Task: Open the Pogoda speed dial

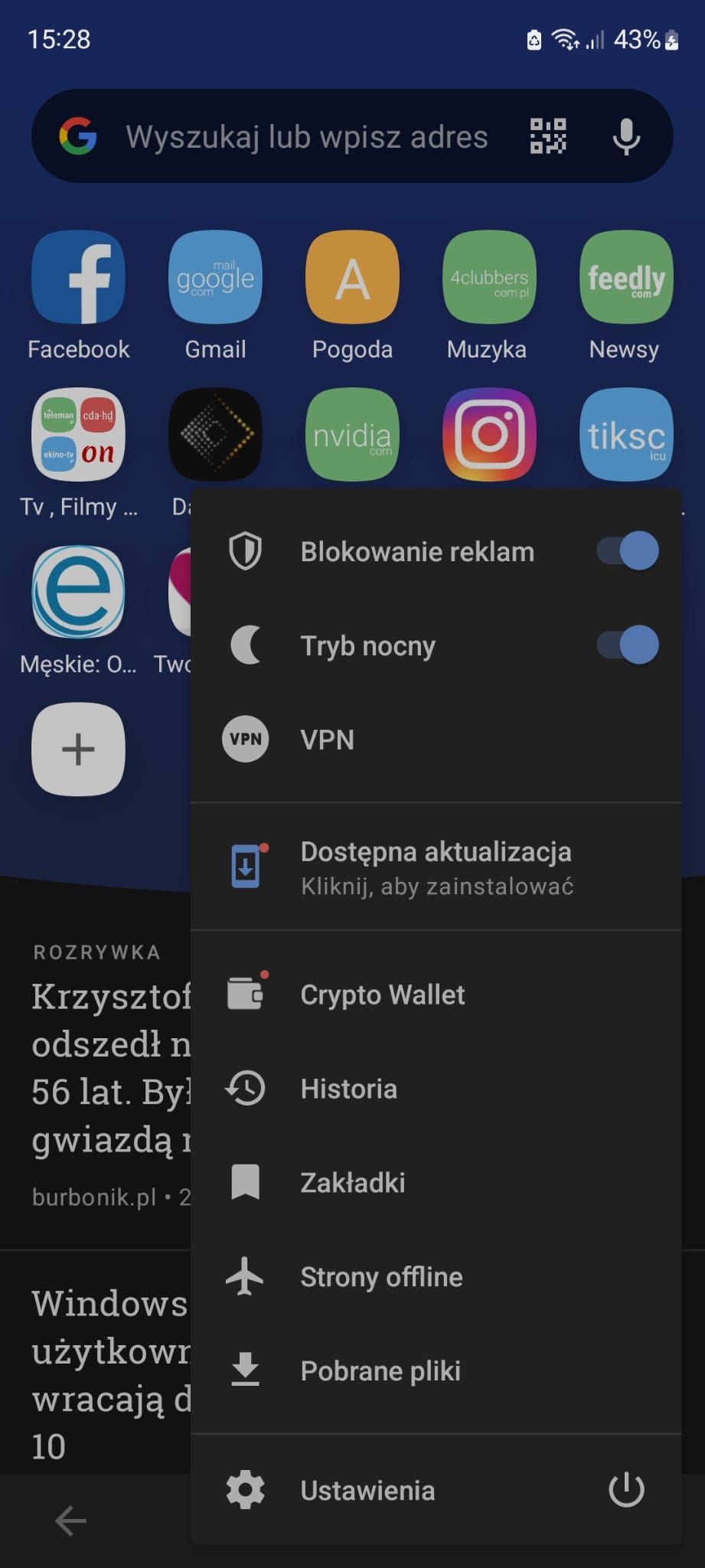Action: tap(352, 277)
